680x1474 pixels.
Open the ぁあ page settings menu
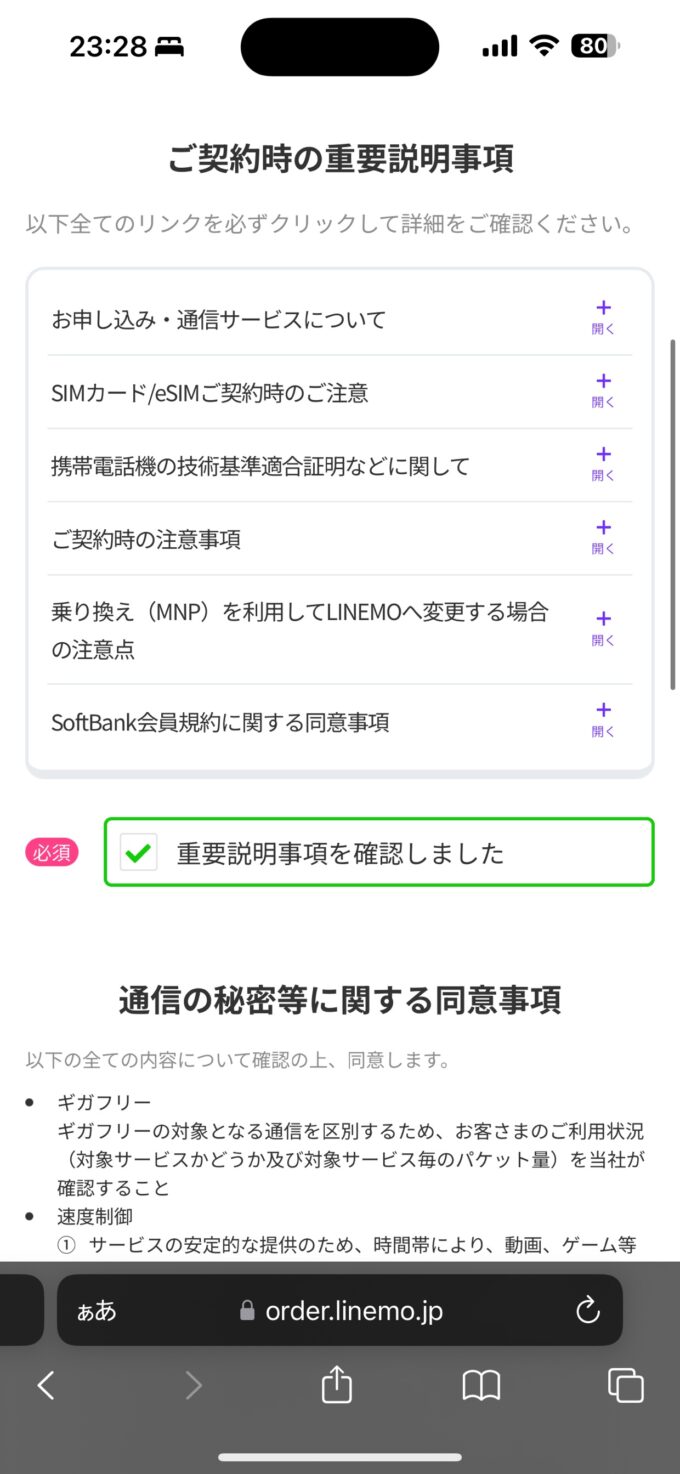[x=97, y=1311]
